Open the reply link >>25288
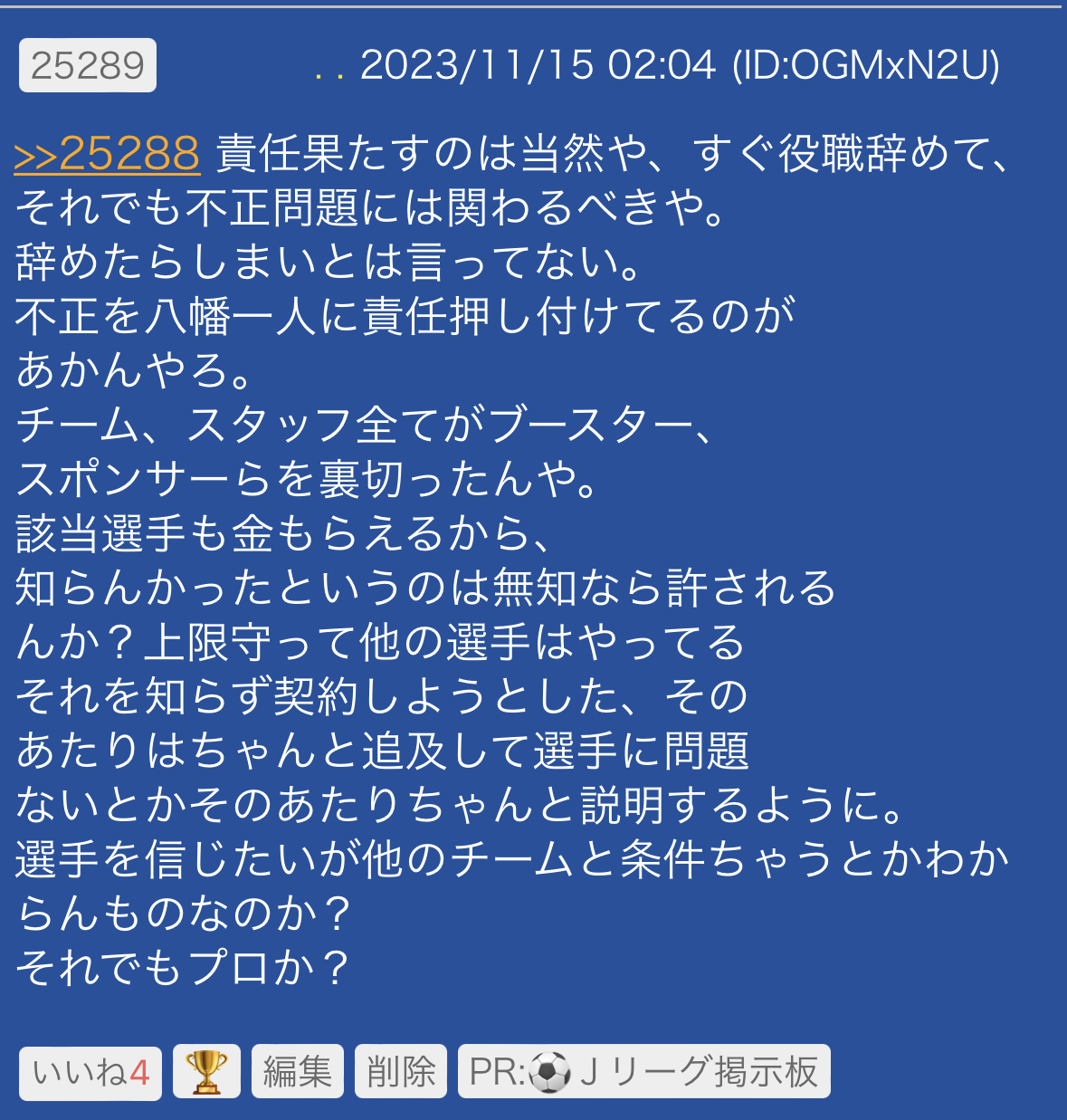 107,154
